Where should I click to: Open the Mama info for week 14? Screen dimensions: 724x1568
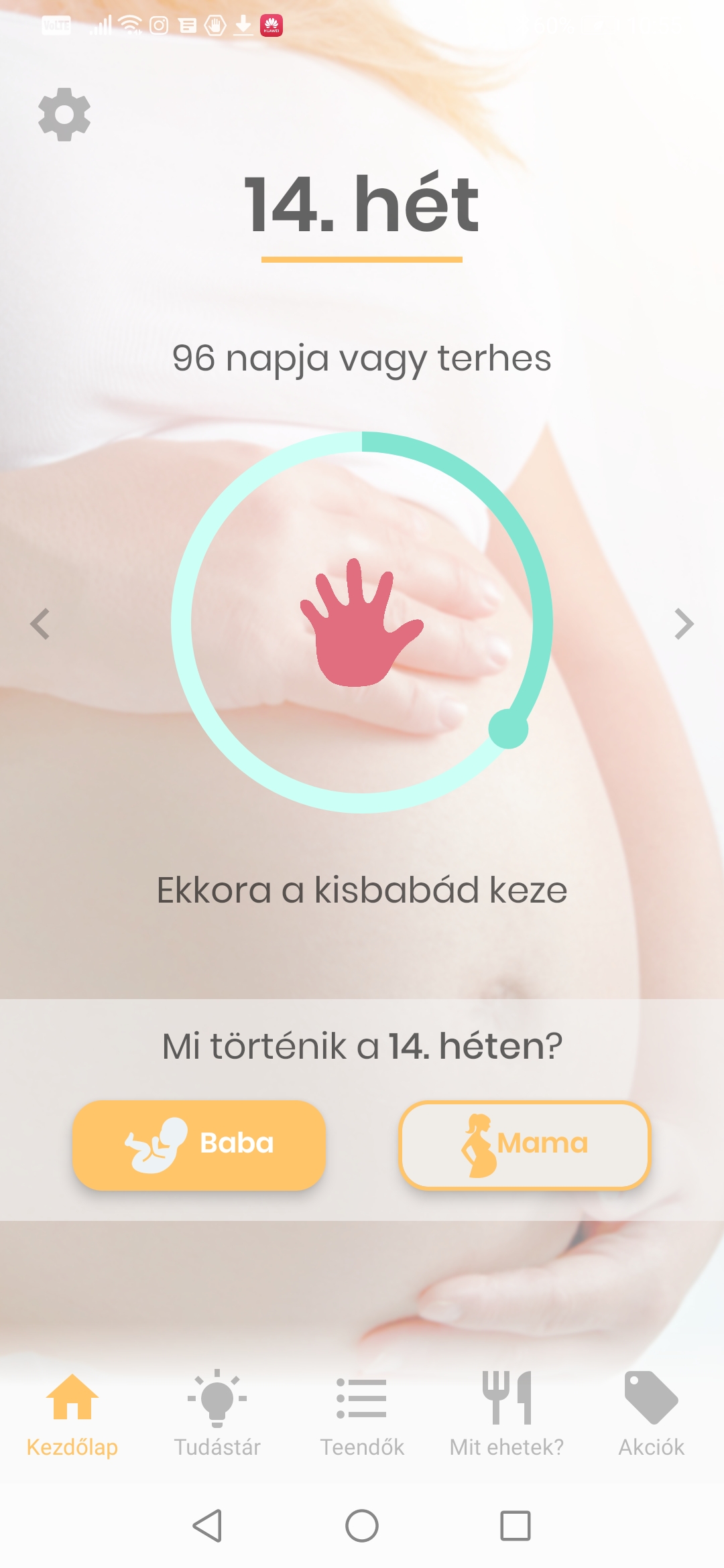pos(525,1145)
